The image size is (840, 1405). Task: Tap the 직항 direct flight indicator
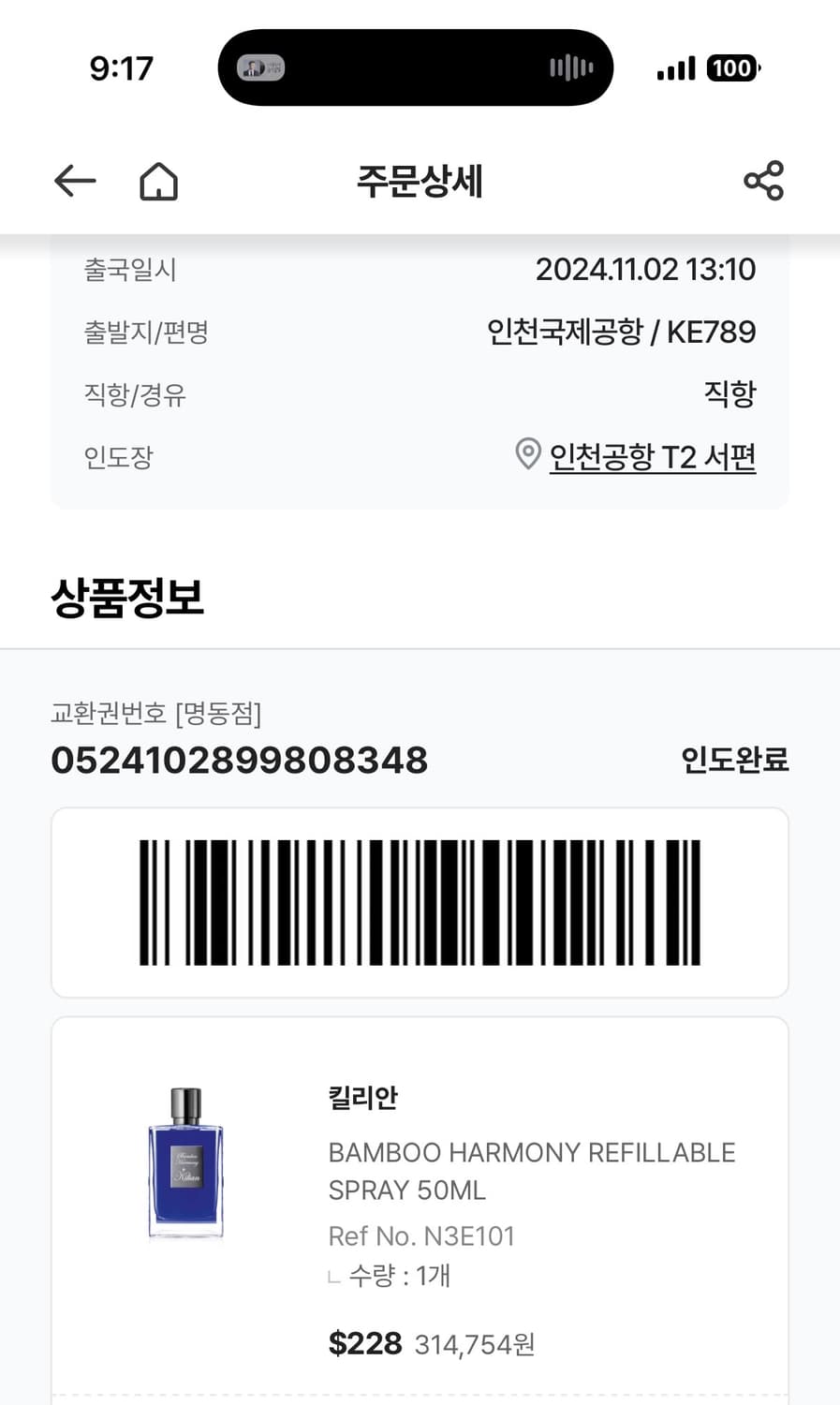(x=729, y=394)
